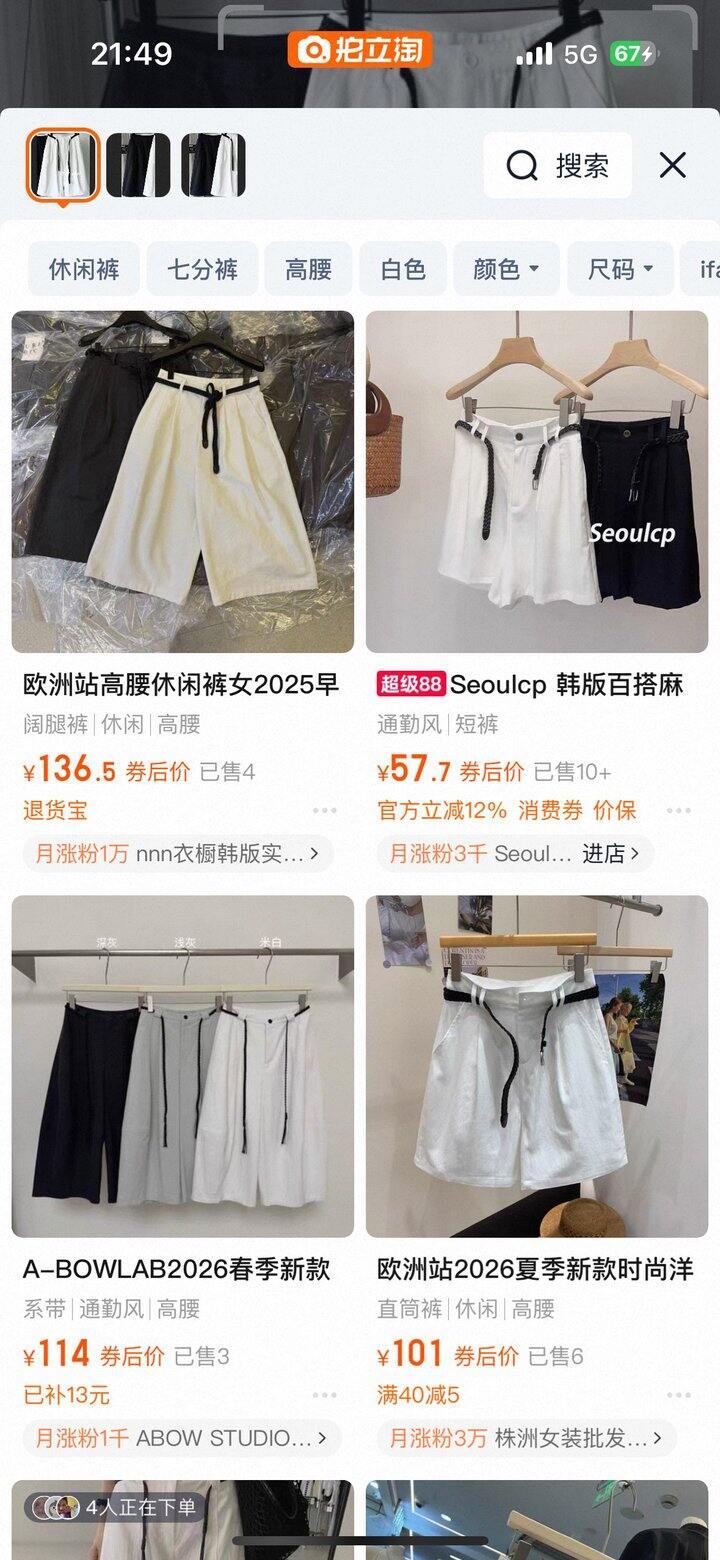The image size is (720, 1560).
Task: Open more options for the ¥101 item
Action: pos(678,1395)
